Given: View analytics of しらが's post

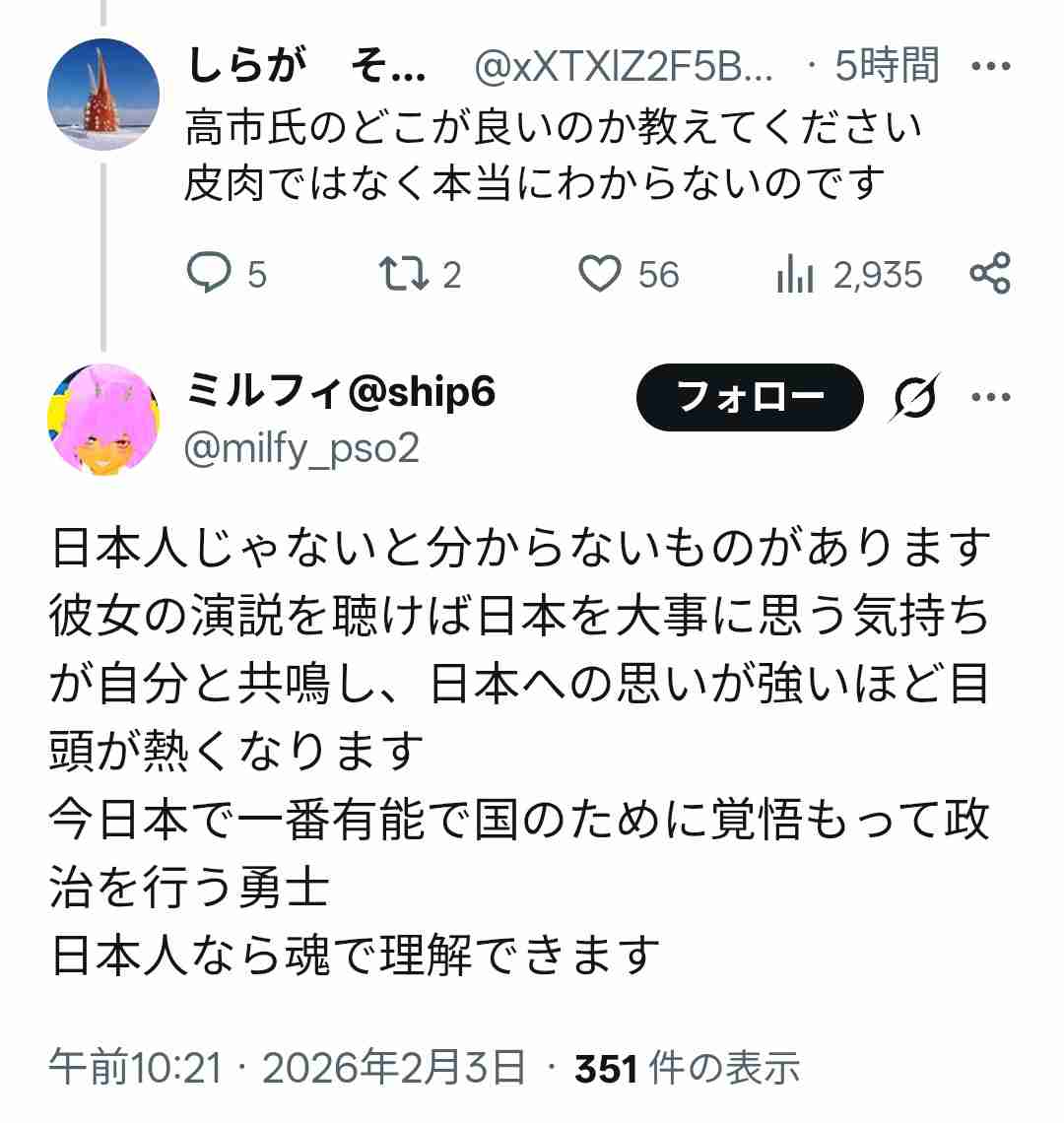Looking at the screenshot, I should (795, 274).
